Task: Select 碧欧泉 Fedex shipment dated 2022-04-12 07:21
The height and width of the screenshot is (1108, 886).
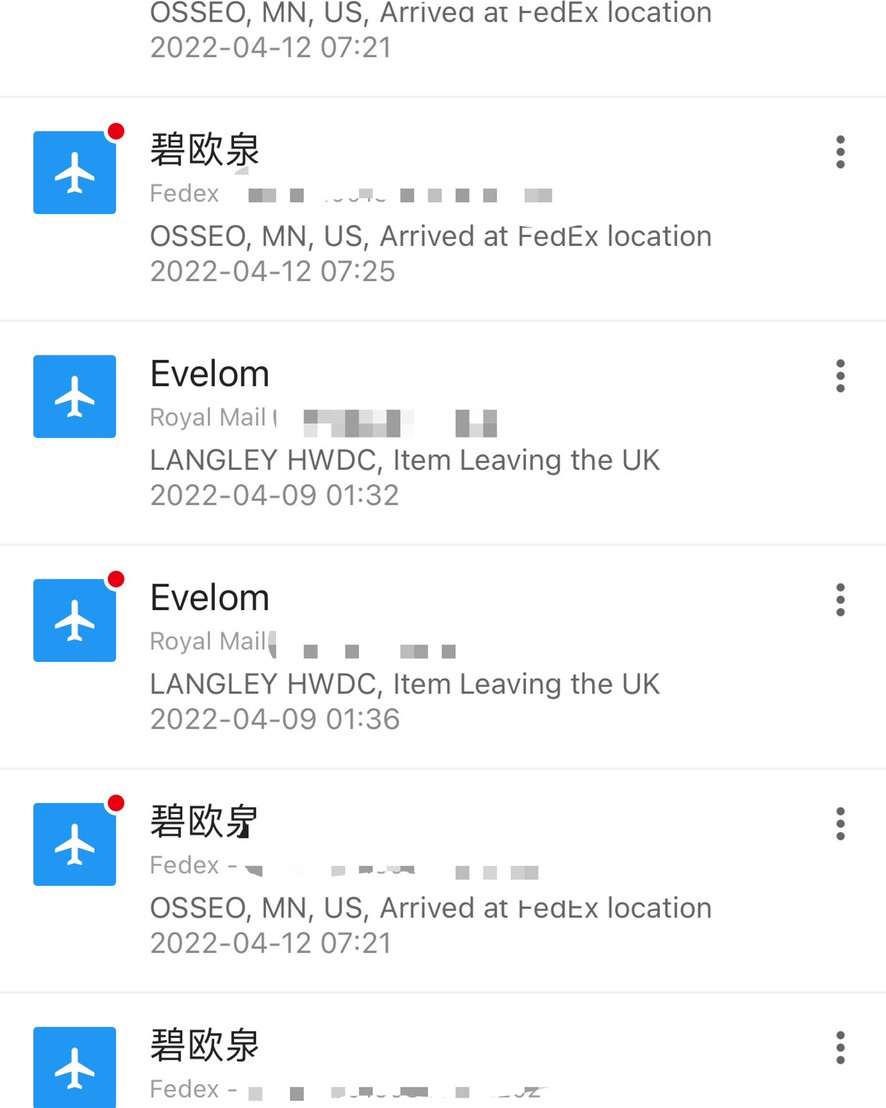Action: [x=430, y=882]
